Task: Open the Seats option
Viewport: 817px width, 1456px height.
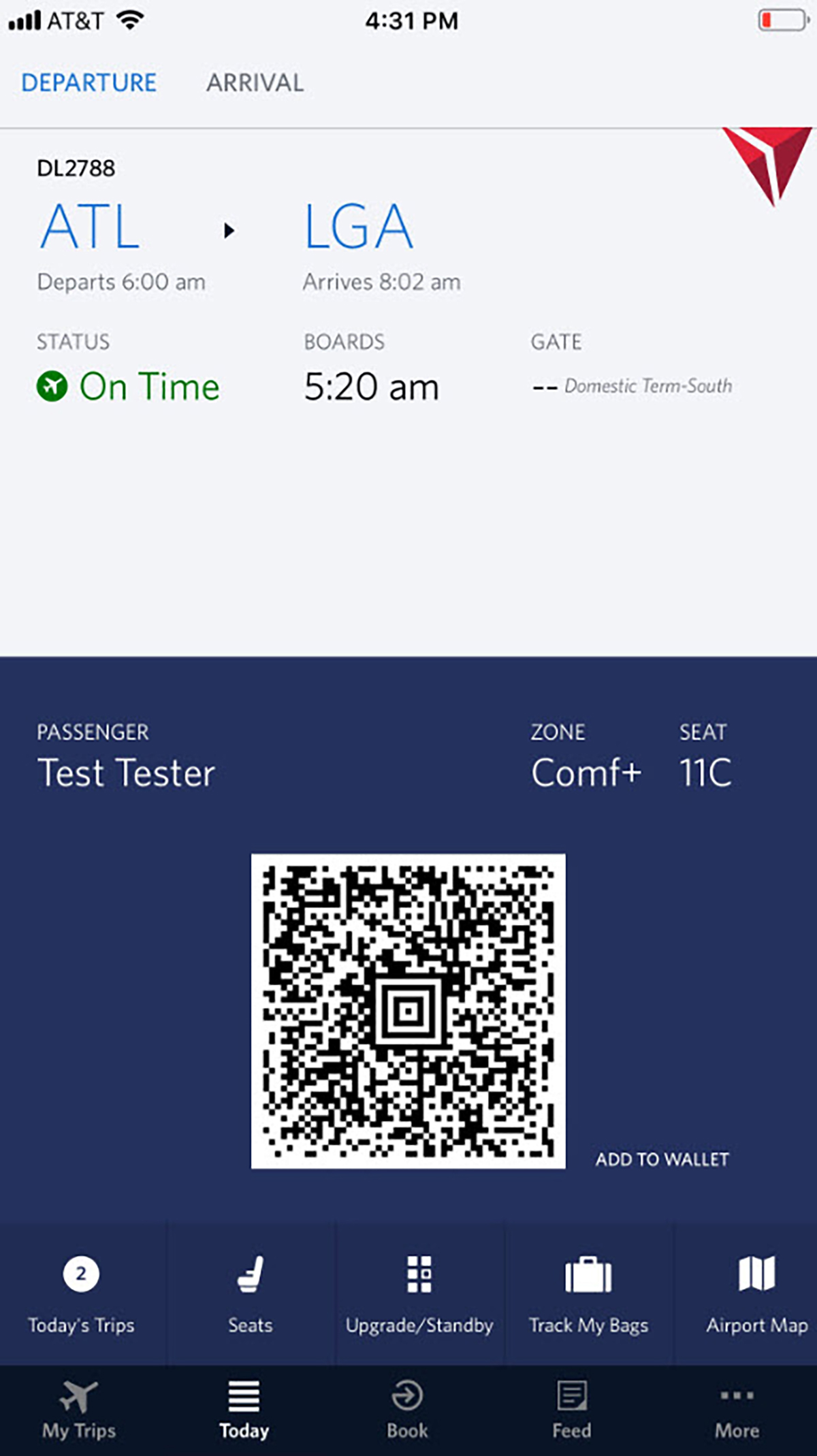Action: click(x=250, y=1294)
